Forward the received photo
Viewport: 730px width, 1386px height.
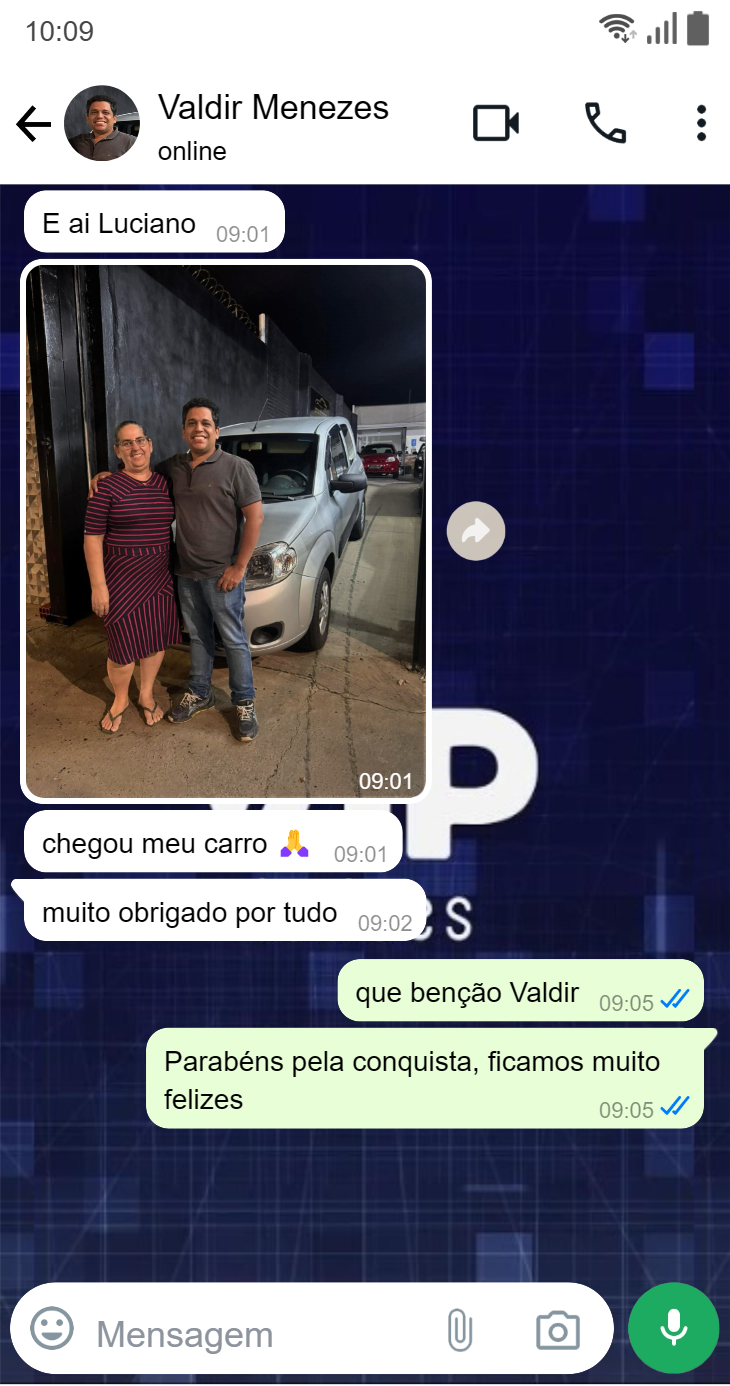point(476,531)
